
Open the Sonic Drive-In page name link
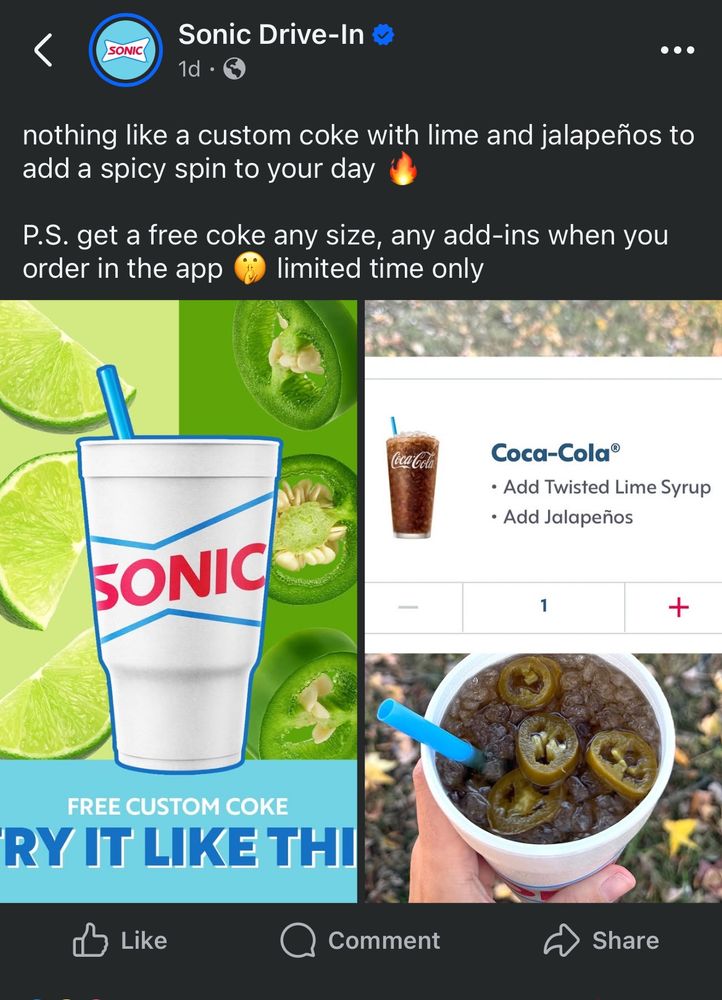268,33
